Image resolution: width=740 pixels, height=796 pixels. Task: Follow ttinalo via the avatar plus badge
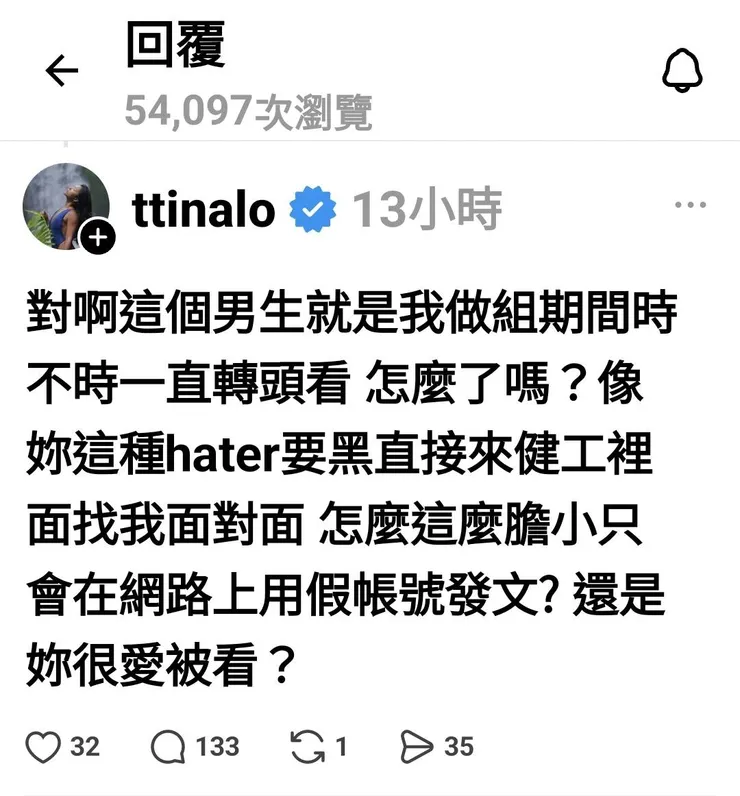pyautogui.click(x=99, y=237)
